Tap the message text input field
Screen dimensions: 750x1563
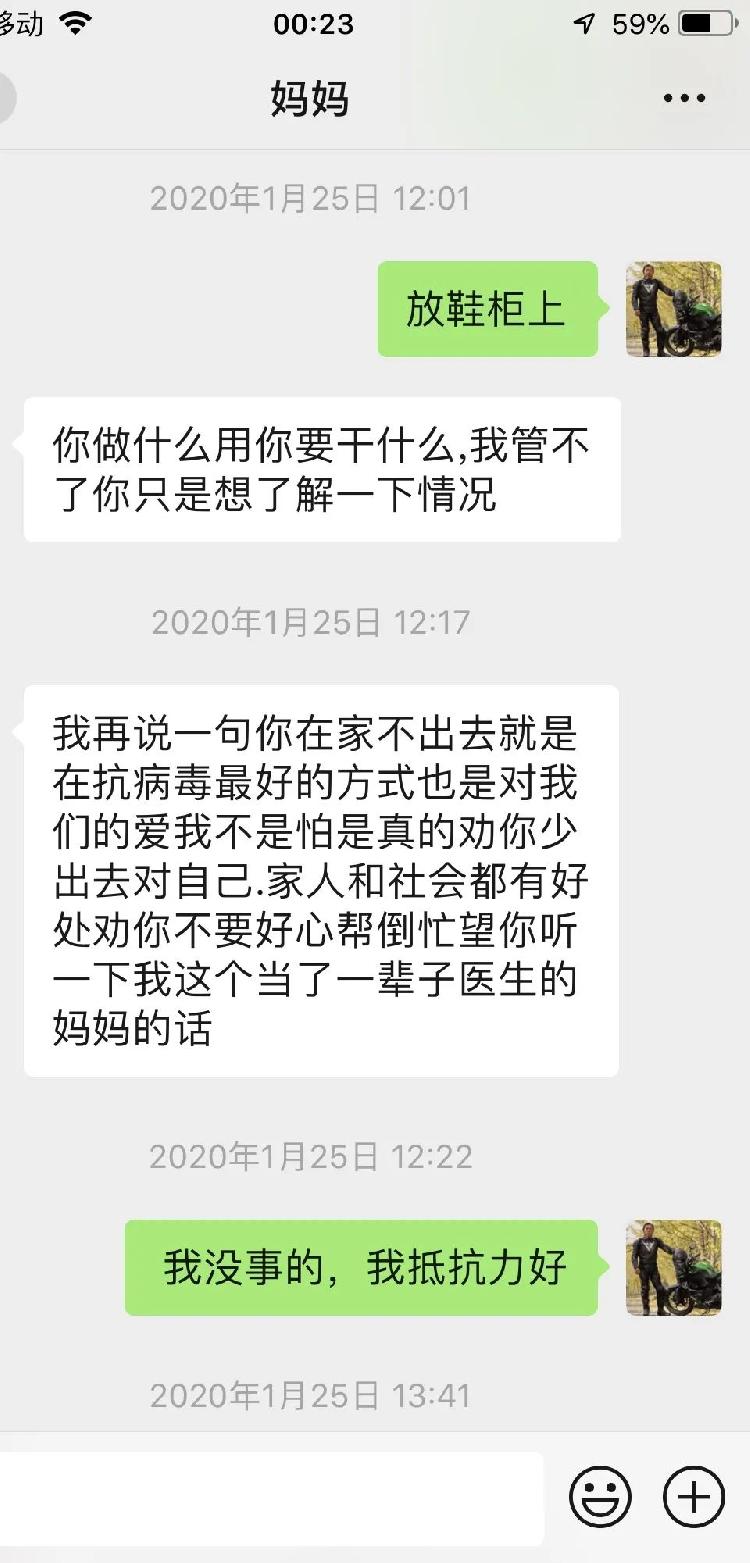coord(270,1497)
